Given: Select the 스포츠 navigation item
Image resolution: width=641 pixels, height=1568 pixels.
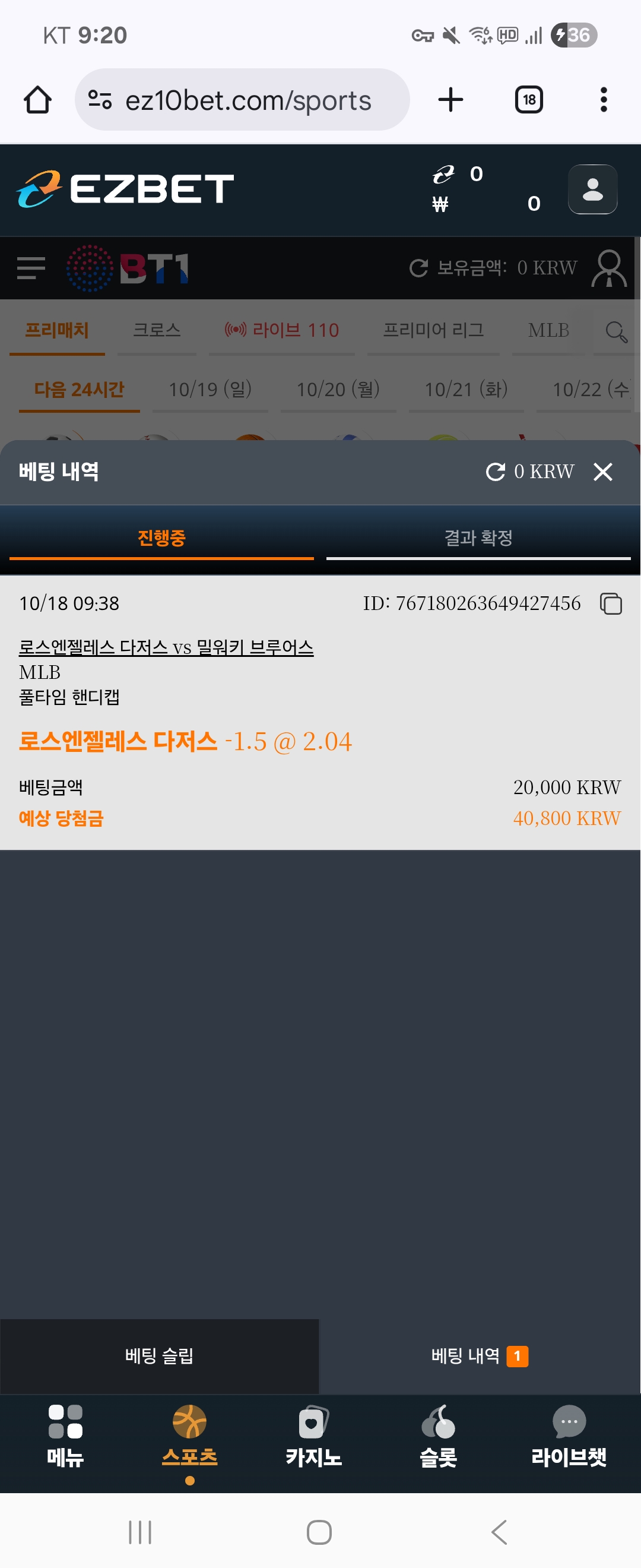Looking at the screenshot, I should 190,1437.
